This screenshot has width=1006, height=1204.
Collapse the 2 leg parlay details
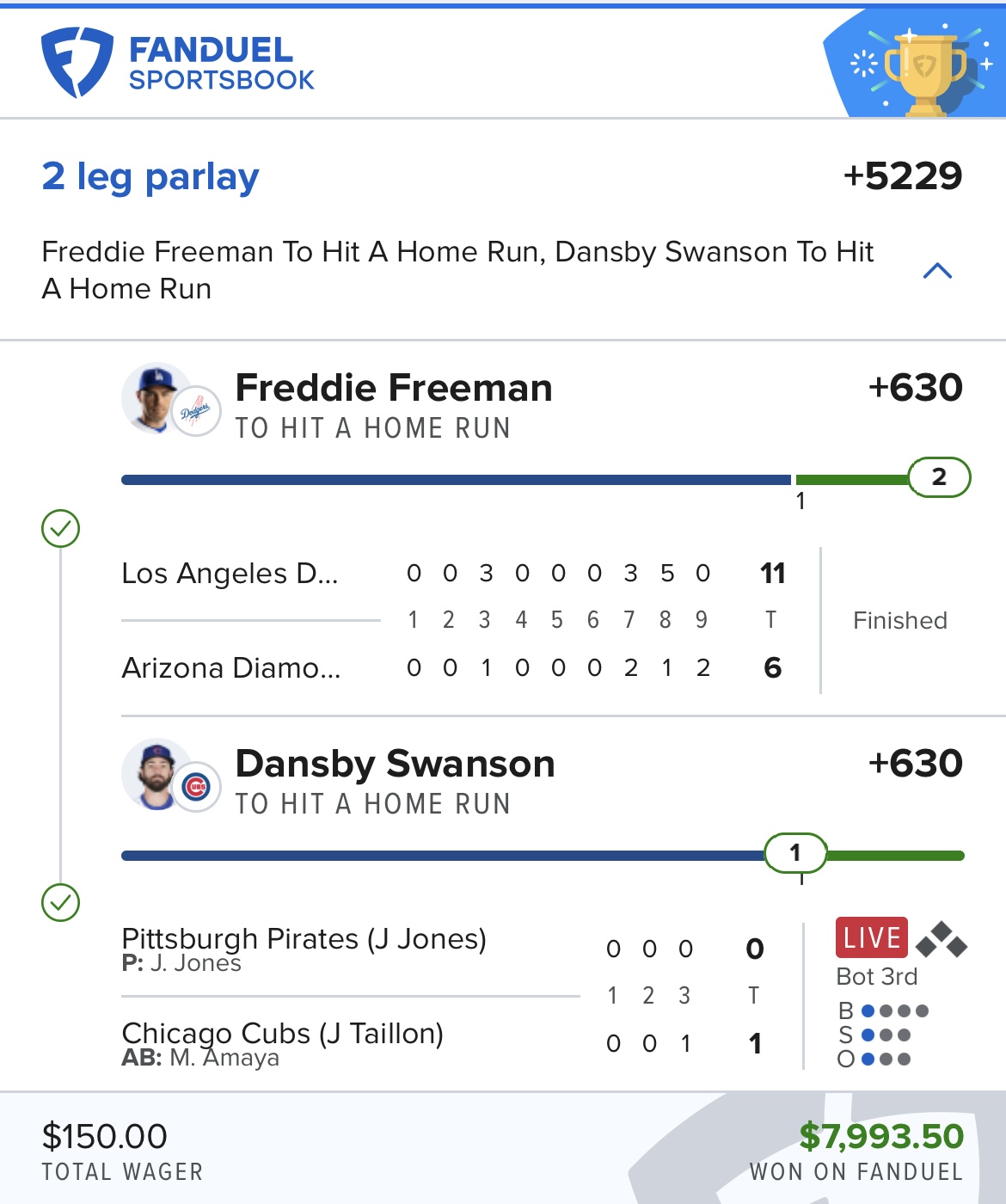click(936, 271)
